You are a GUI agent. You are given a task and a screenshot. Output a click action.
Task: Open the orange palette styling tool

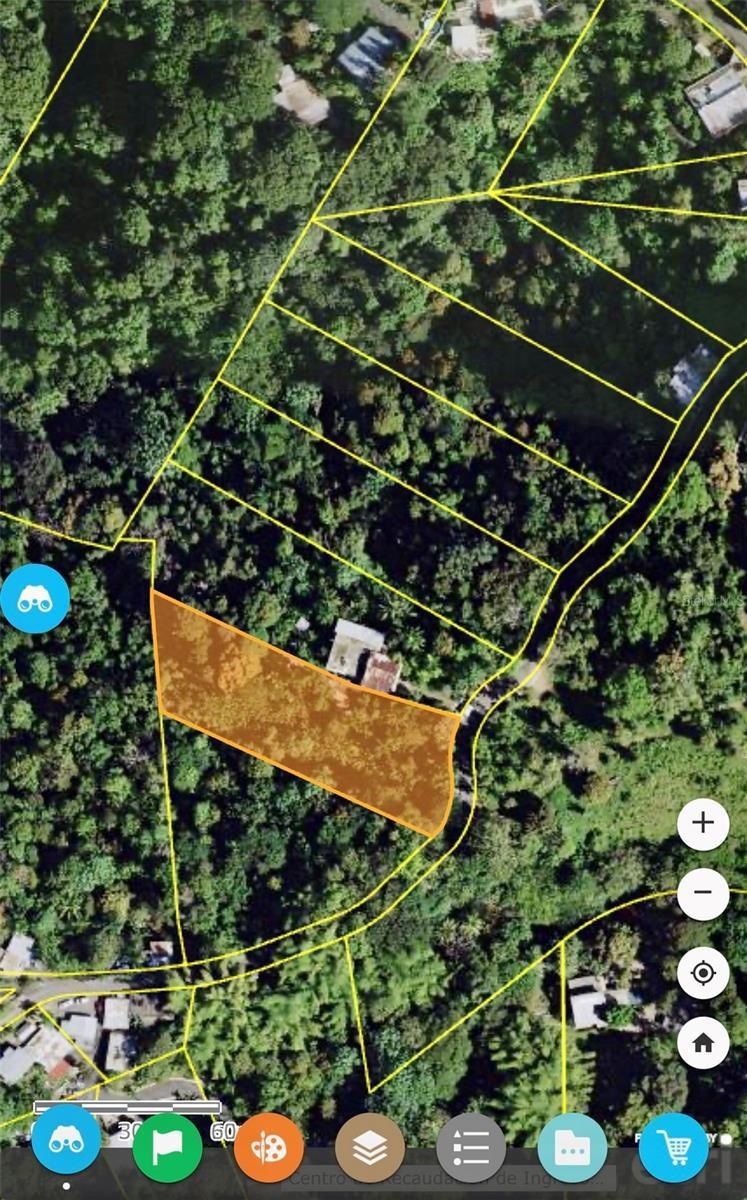click(x=268, y=1146)
